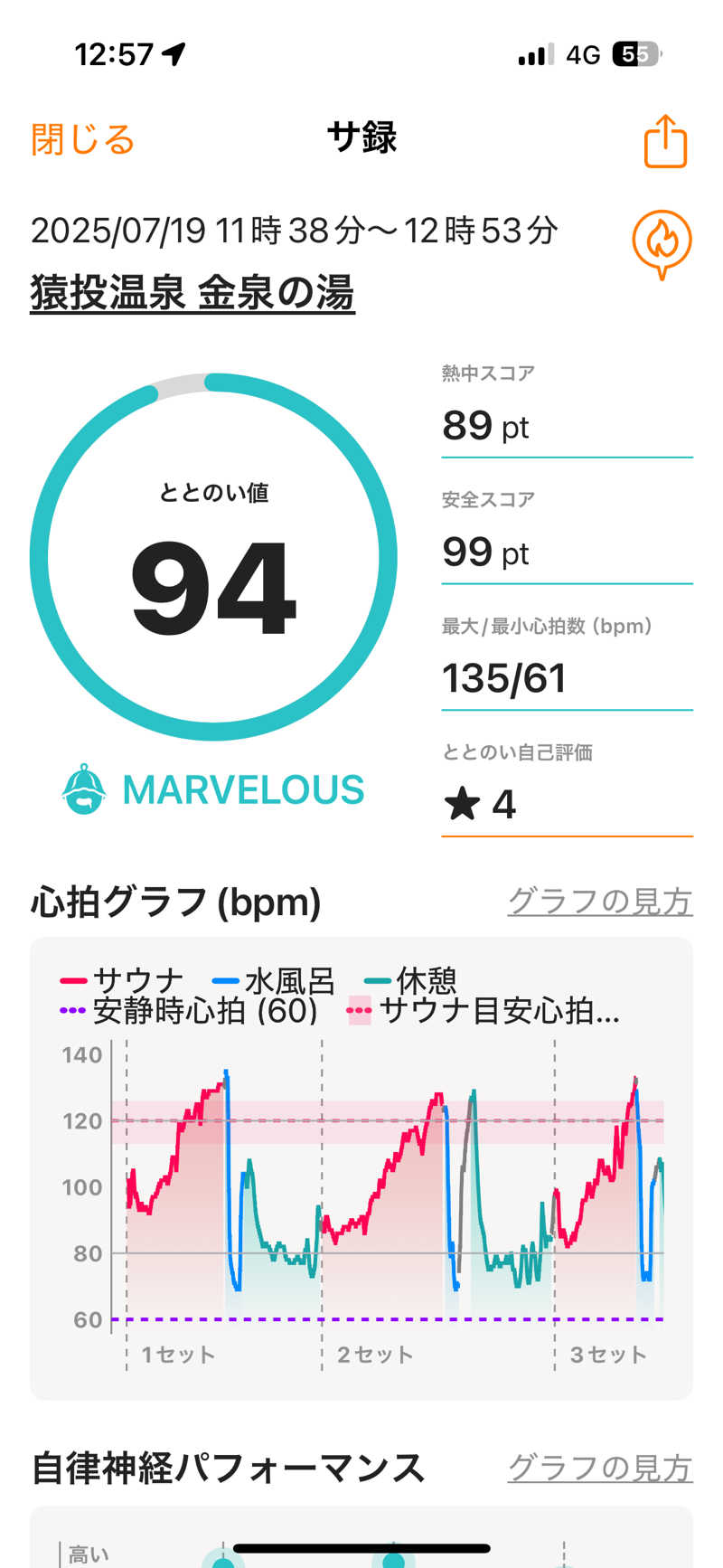The height and width of the screenshot is (1568, 723).
Task: Tap 閉じる to close the record
Action: [x=82, y=140]
